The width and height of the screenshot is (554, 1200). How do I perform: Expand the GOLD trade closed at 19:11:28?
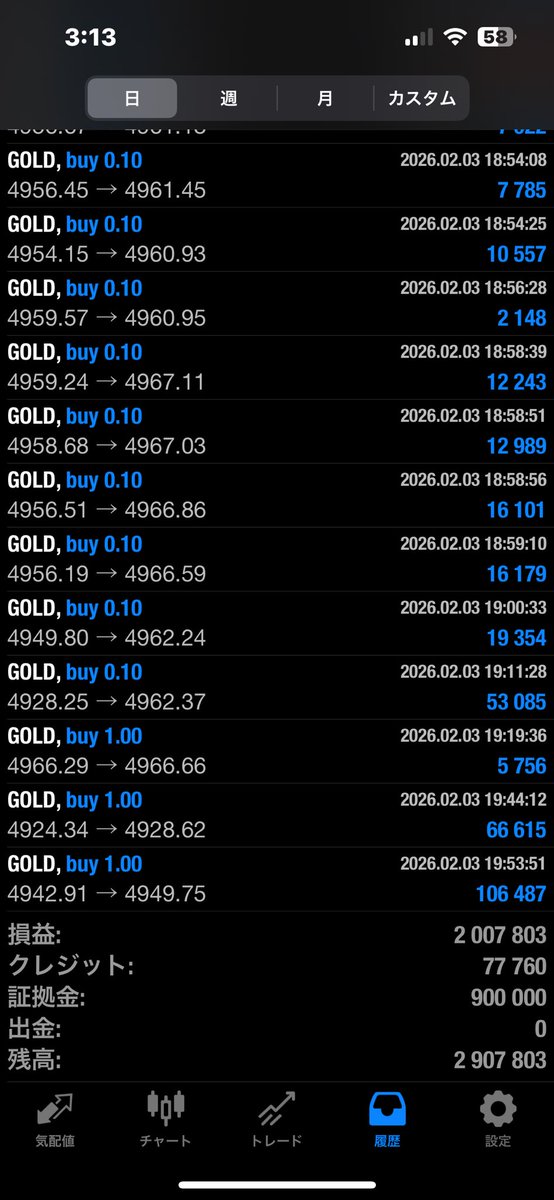[x=277, y=687]
